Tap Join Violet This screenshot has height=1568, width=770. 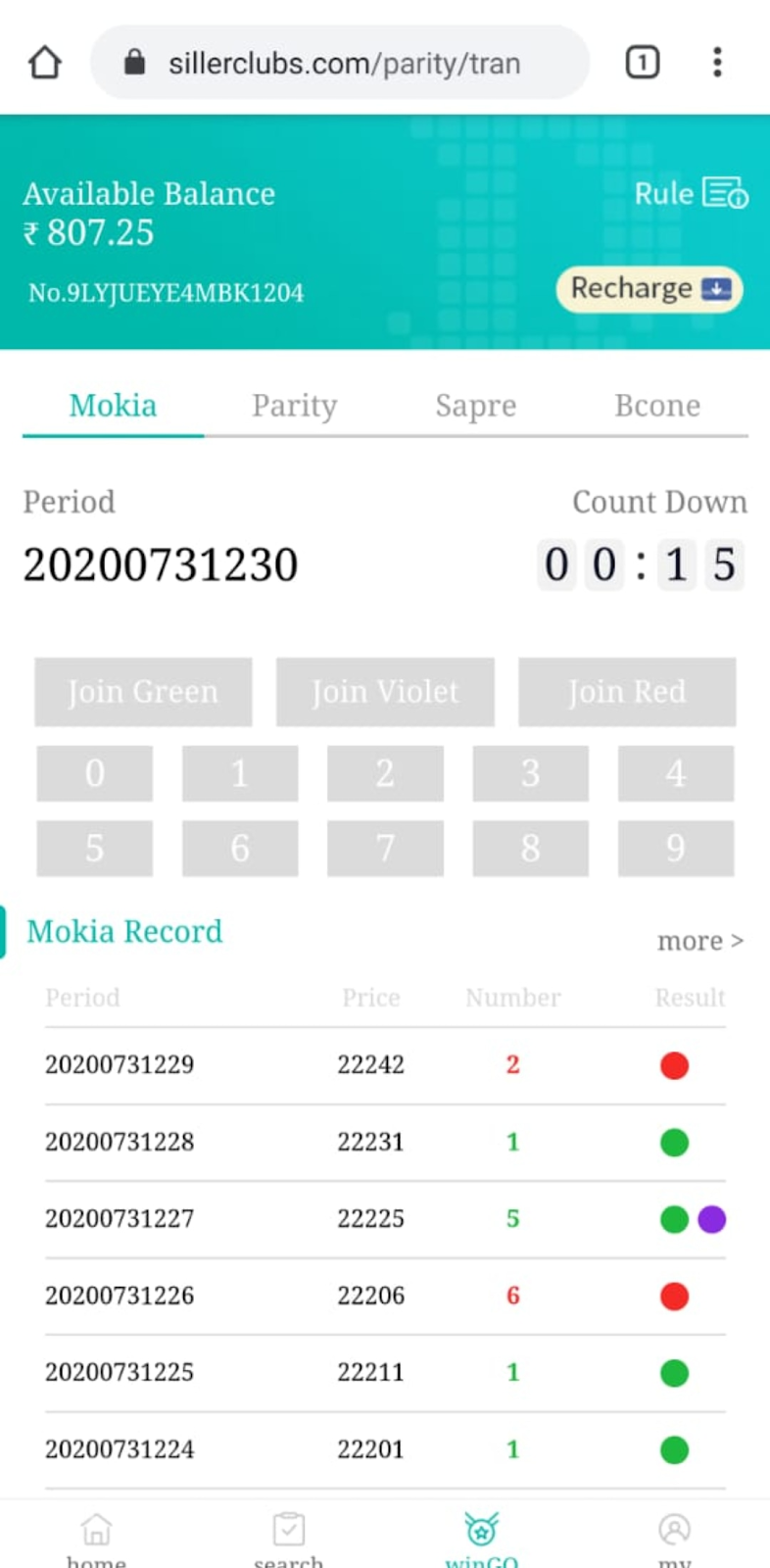[385, 692]
